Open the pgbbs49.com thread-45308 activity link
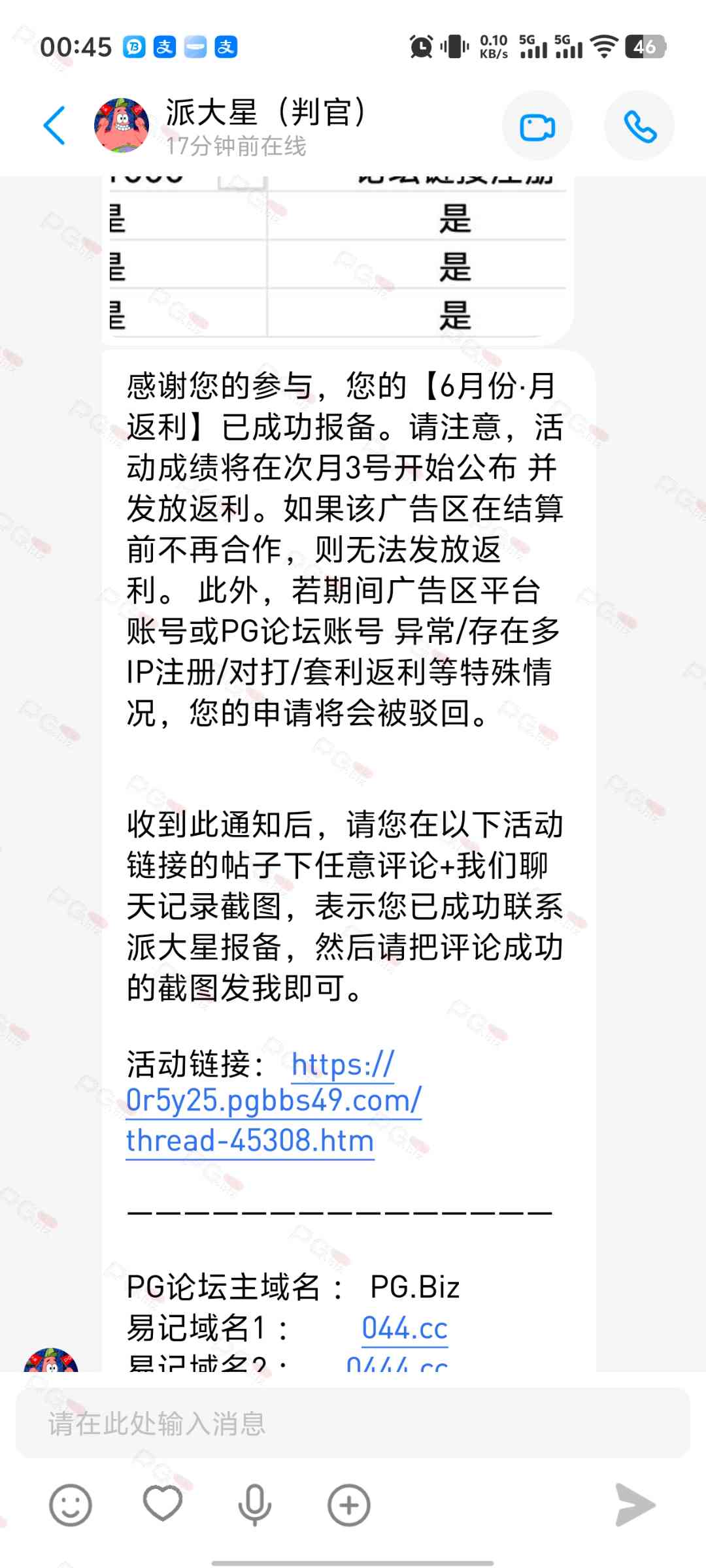This screenshot has width=706, height=1568. point(275,1103)
